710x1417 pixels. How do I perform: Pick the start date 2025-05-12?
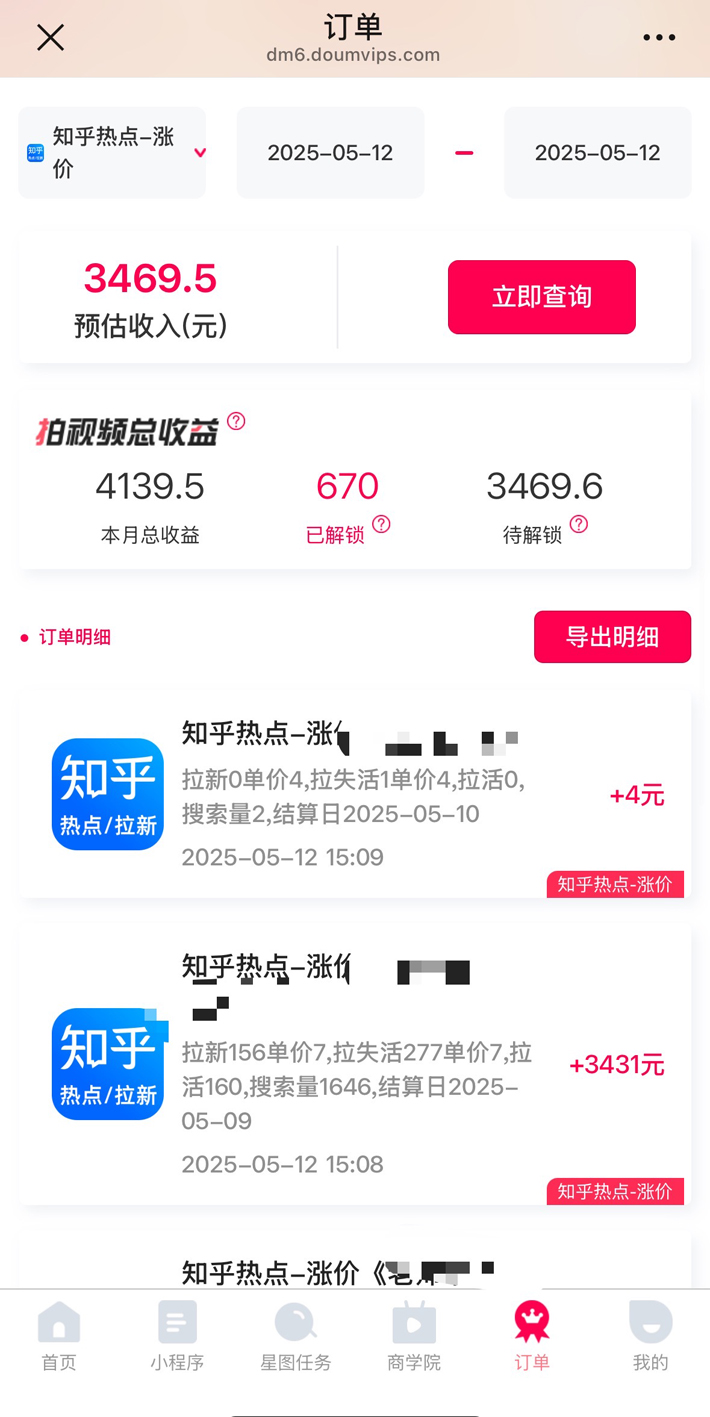330,153
